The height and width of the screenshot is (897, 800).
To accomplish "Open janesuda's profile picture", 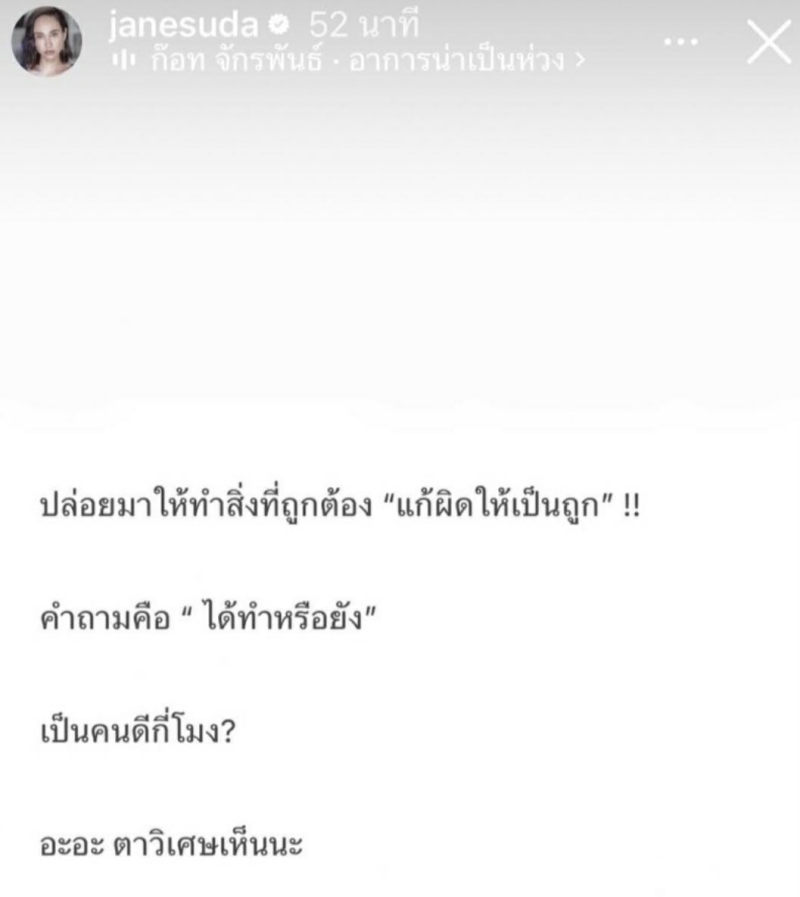I will coord(46,44).
